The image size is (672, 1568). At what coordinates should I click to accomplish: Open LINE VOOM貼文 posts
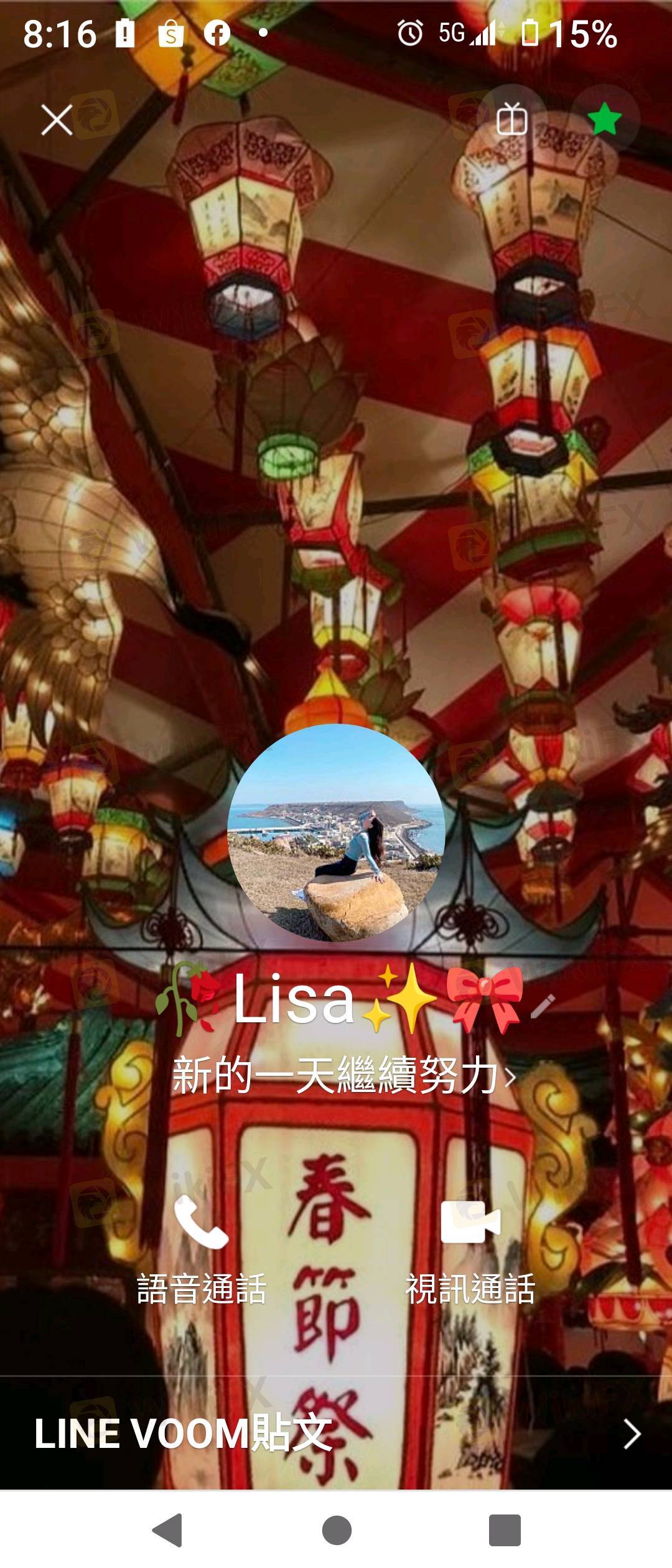pos(336,1434)
